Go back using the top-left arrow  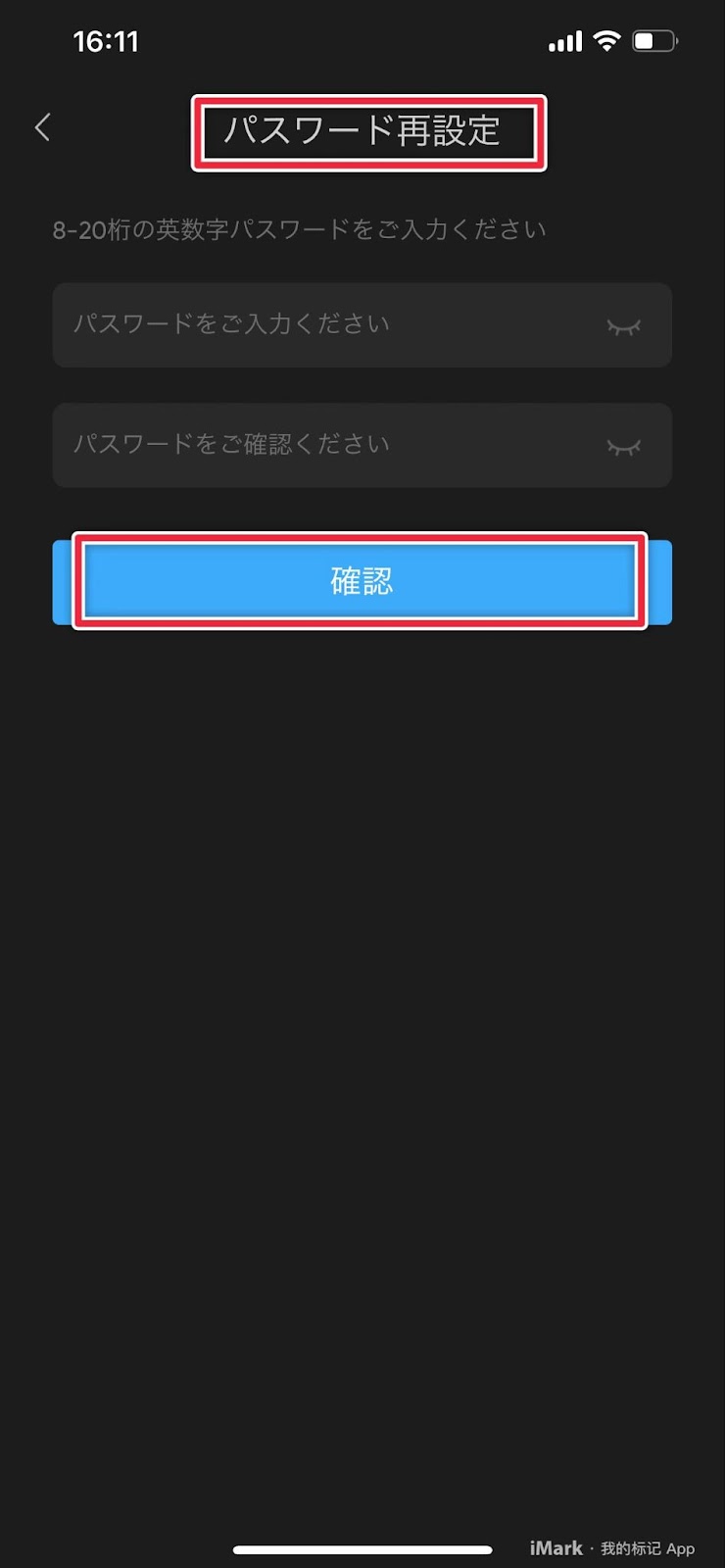pyautogui.click(x=42, y=126)
